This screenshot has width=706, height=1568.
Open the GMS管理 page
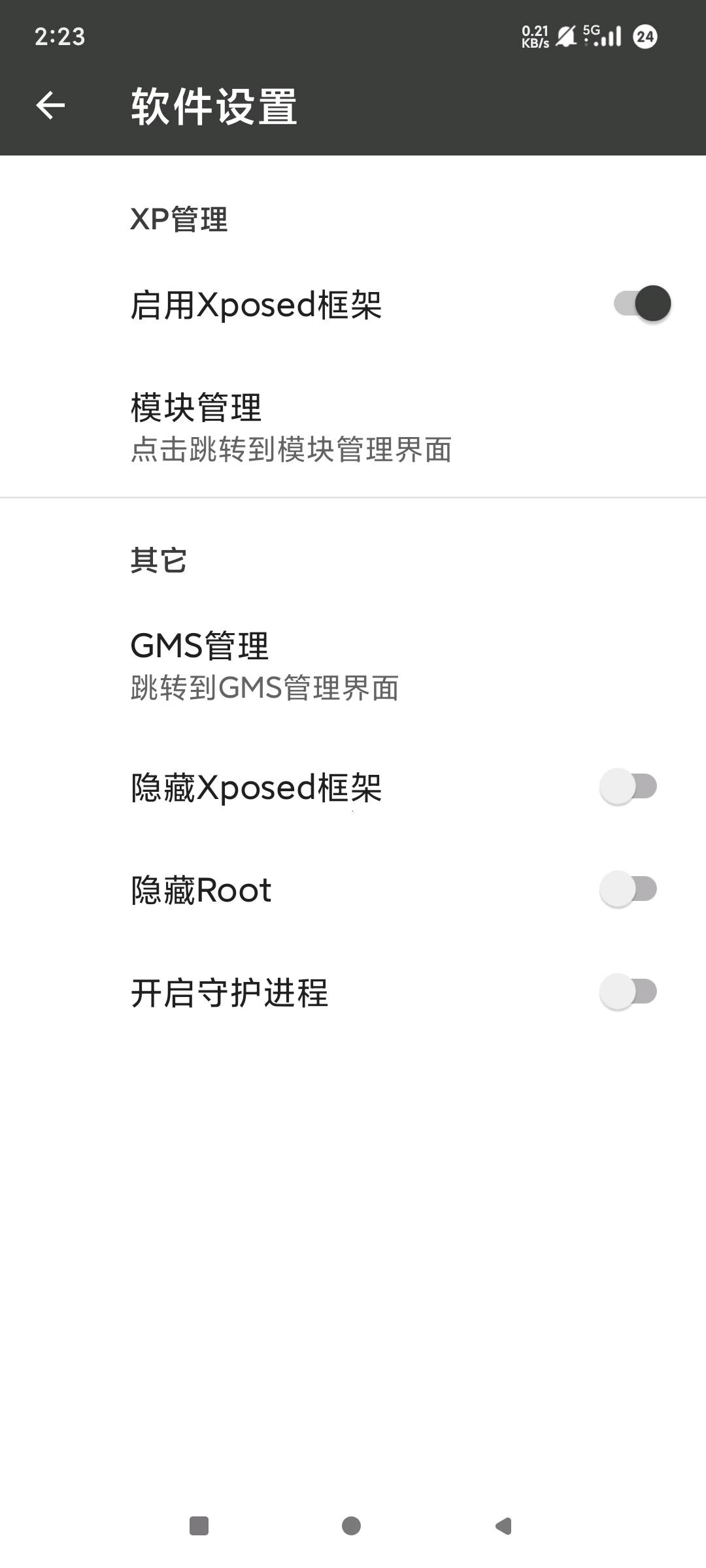(x=265, y=665)
